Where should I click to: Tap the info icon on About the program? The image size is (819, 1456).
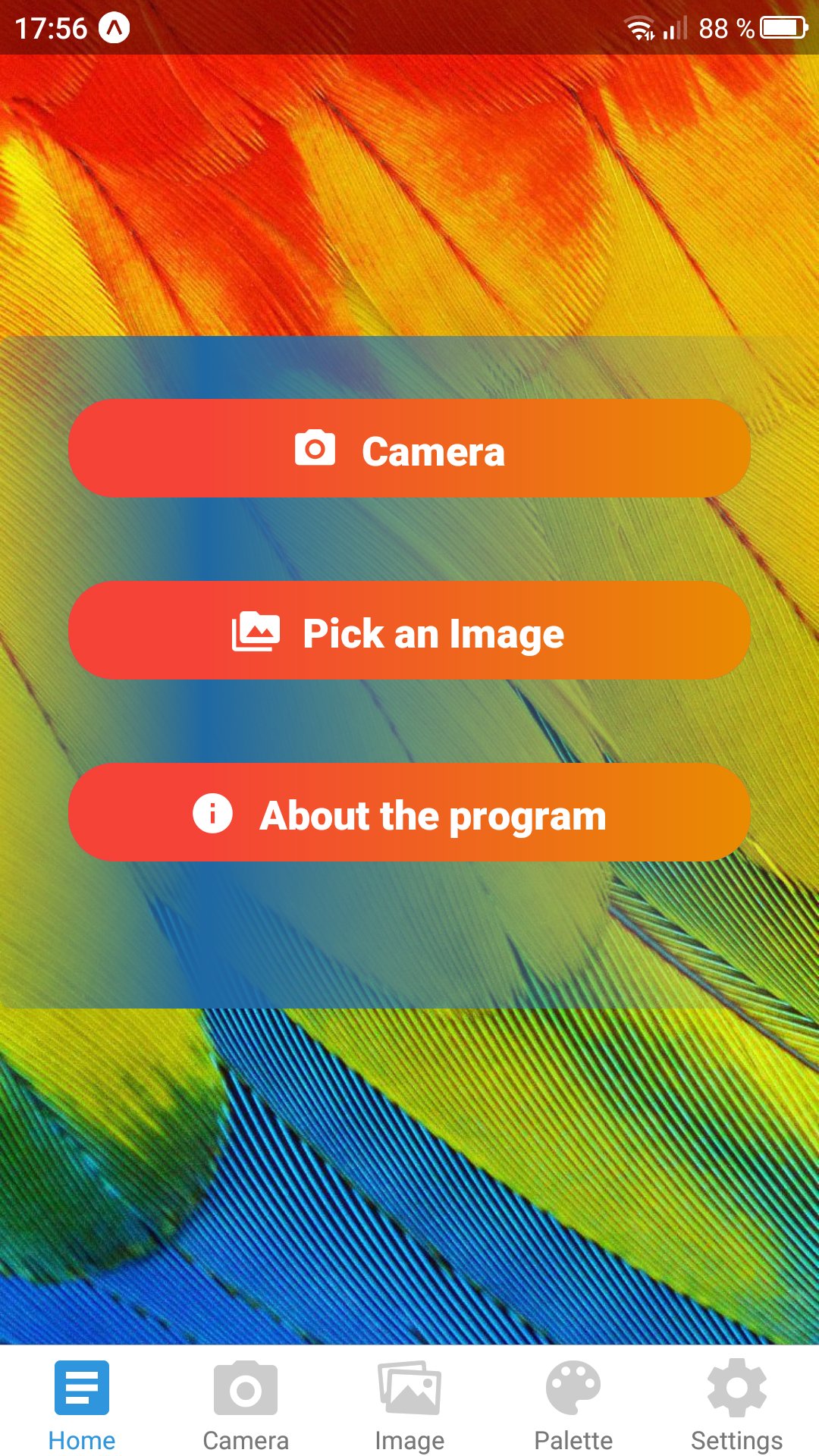pyautogui.click(x=213, y=814)
